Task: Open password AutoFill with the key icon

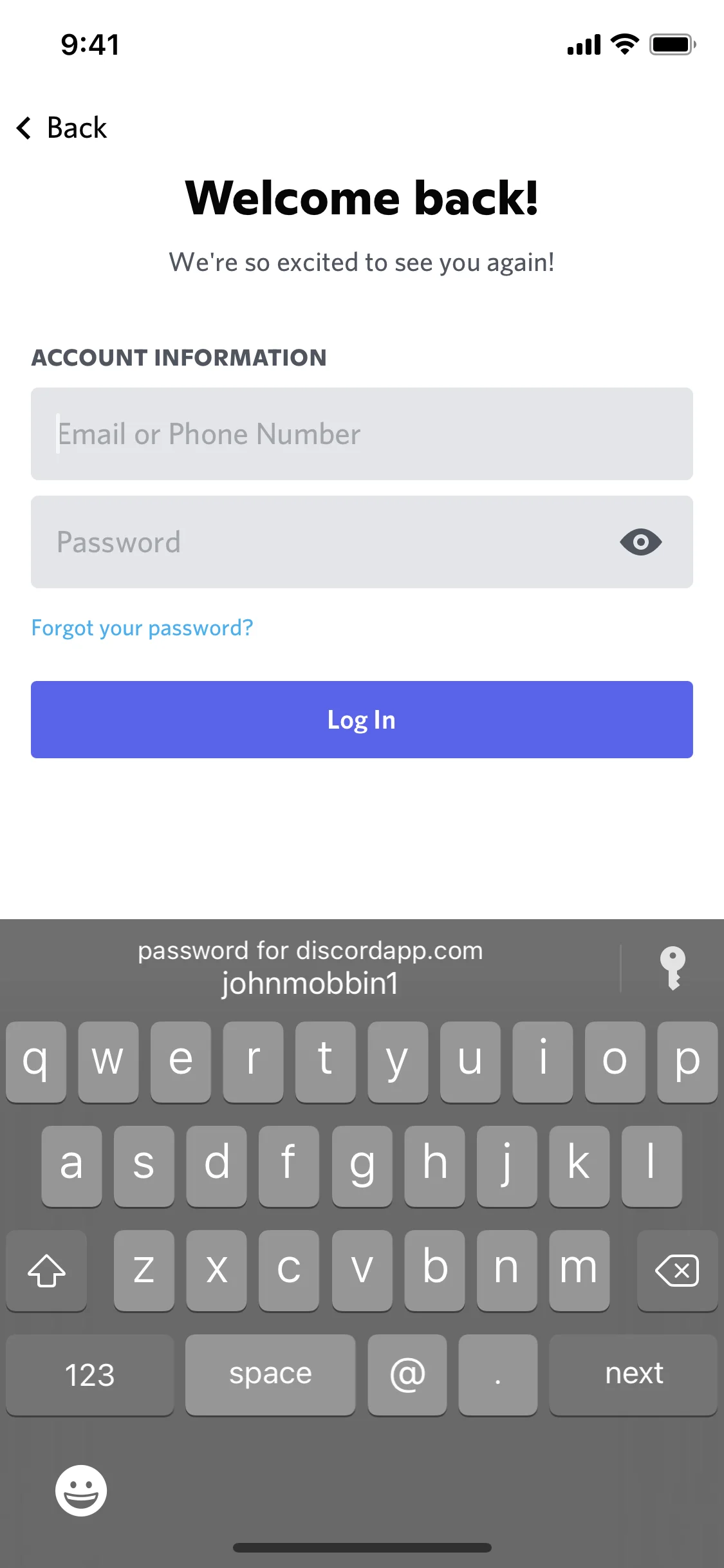Action: (674, 968)
